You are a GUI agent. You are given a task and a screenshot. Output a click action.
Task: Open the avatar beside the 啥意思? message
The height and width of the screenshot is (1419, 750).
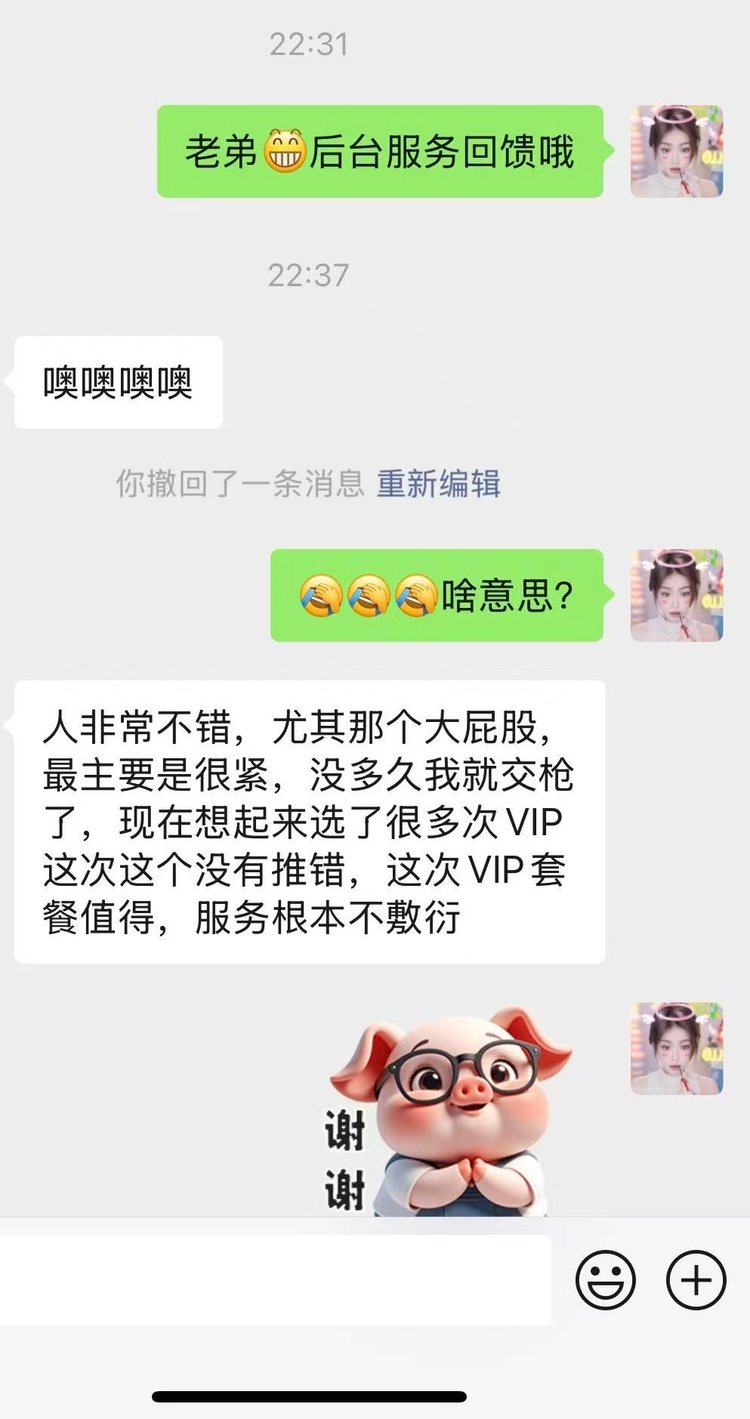click(676, 595)
